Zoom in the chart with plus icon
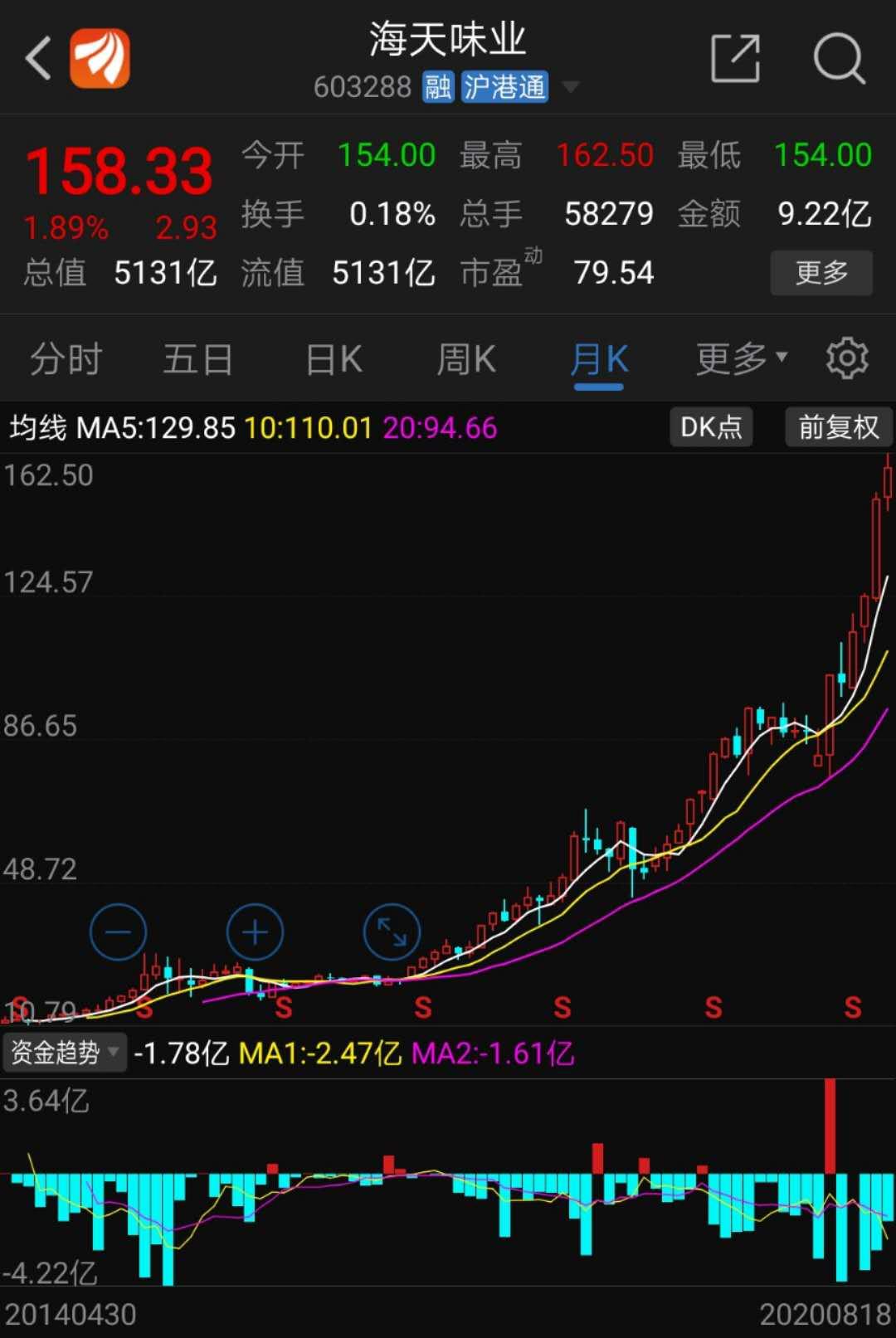The image size is (896, 1338). [255, 932]
